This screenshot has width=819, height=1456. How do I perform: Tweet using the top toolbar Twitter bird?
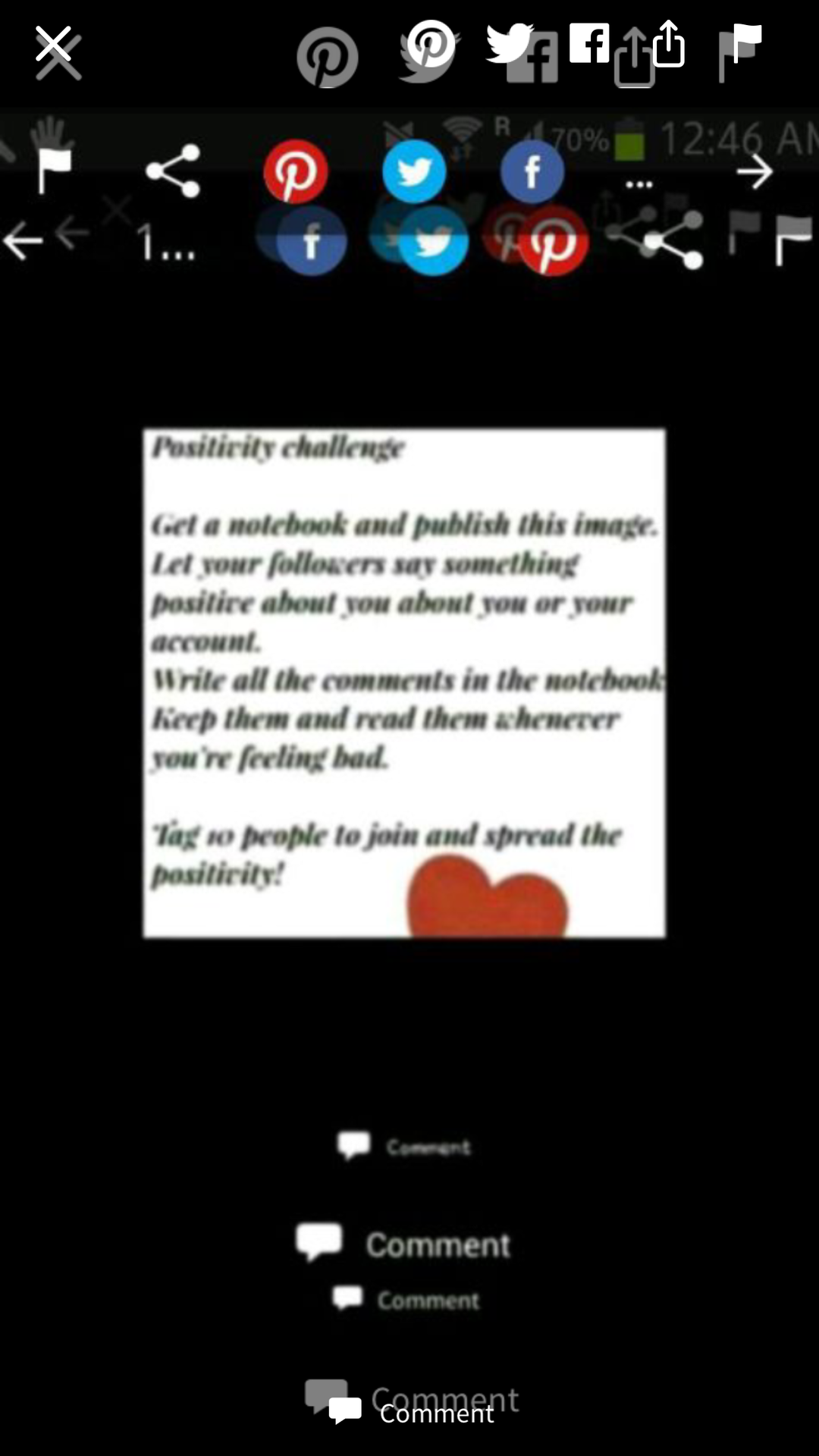(x=508, y=42)
